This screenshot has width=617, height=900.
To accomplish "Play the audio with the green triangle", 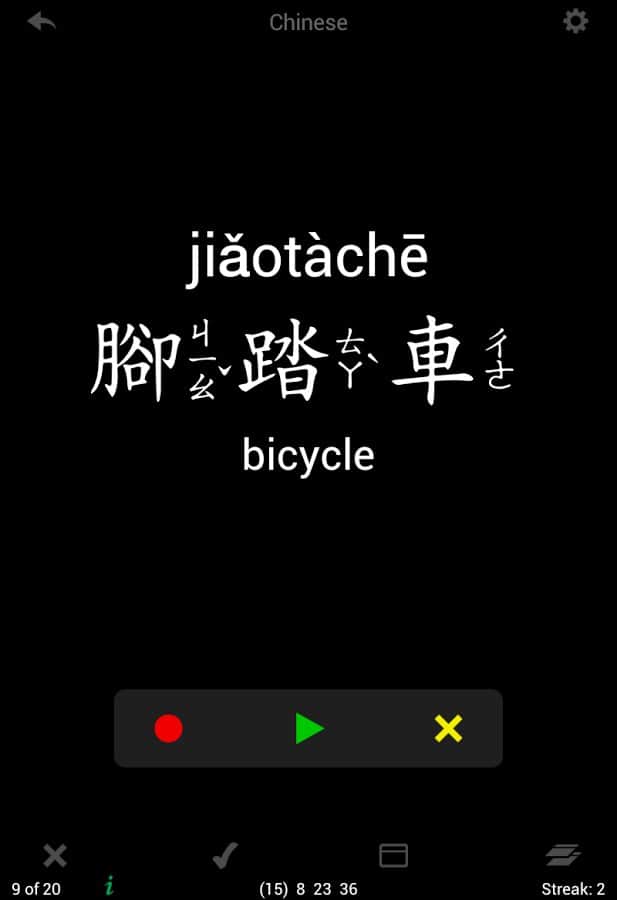I will click(x=309, y=729).
